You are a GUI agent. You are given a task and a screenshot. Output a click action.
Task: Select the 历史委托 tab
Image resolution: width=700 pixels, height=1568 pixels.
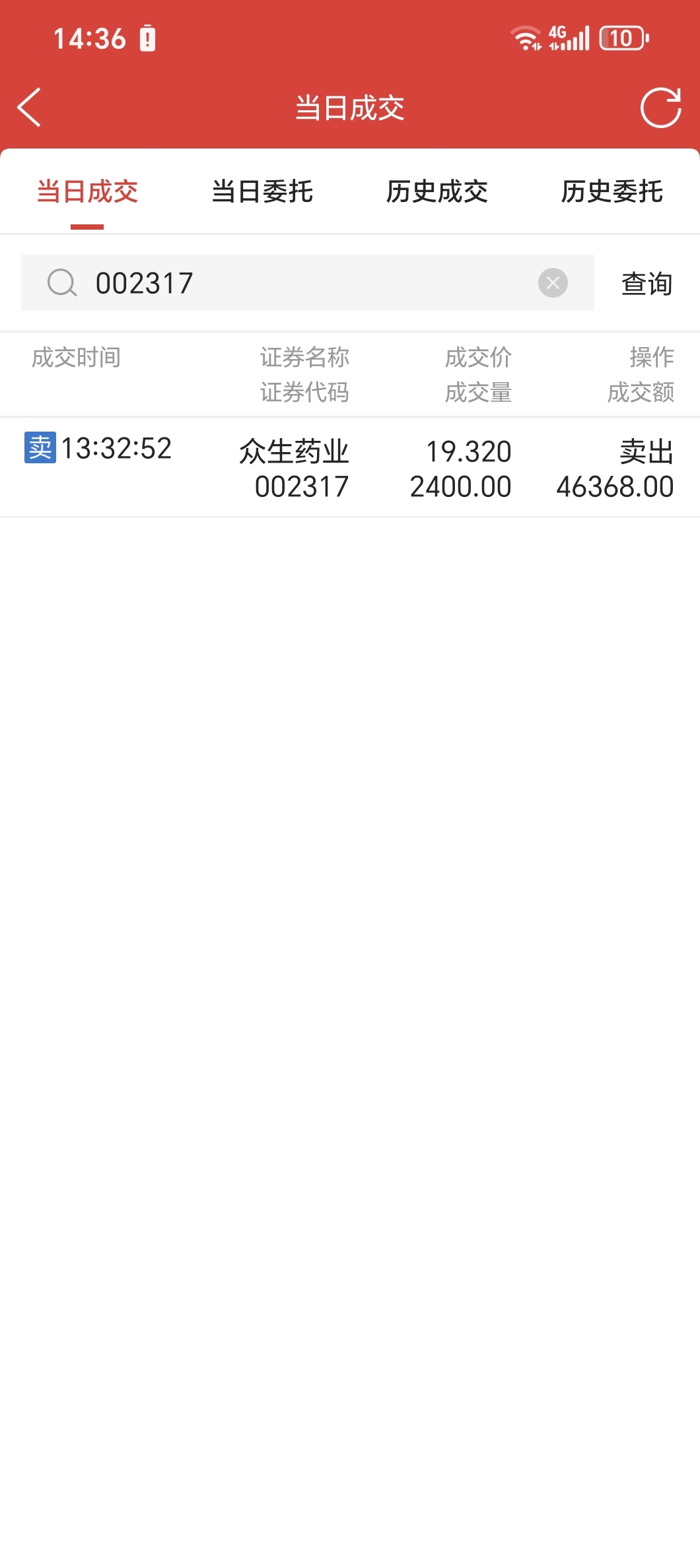click(x=612, y=192)
